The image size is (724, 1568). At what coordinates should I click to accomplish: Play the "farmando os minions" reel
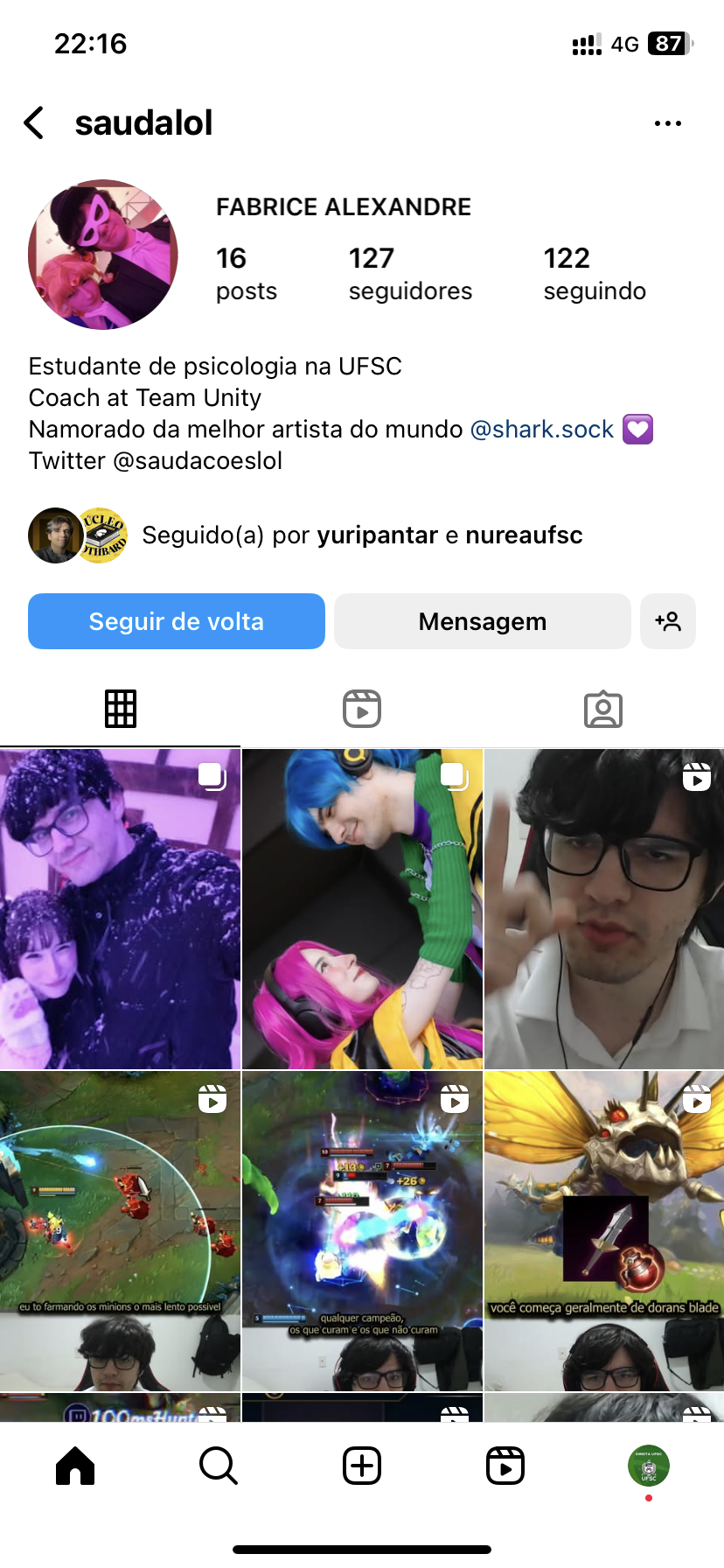pos(120,1230)
